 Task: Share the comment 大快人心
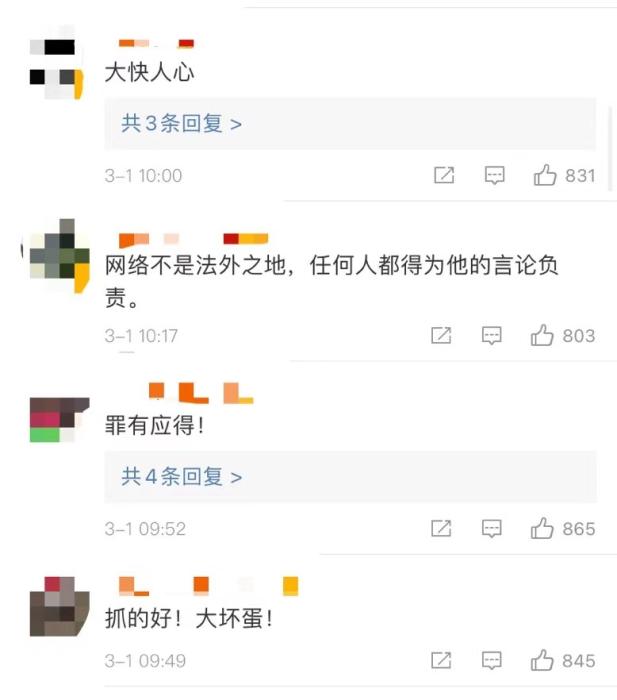444,176
